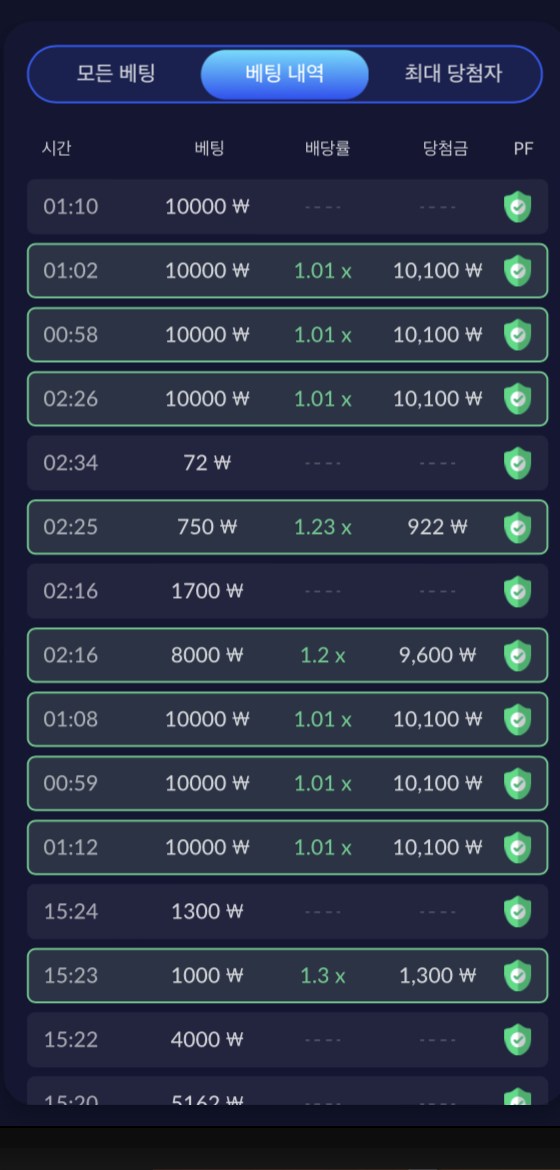Tap the PF shield on the 01:08 row
The image size is (560, 1170).
click(x=517, y=720)
